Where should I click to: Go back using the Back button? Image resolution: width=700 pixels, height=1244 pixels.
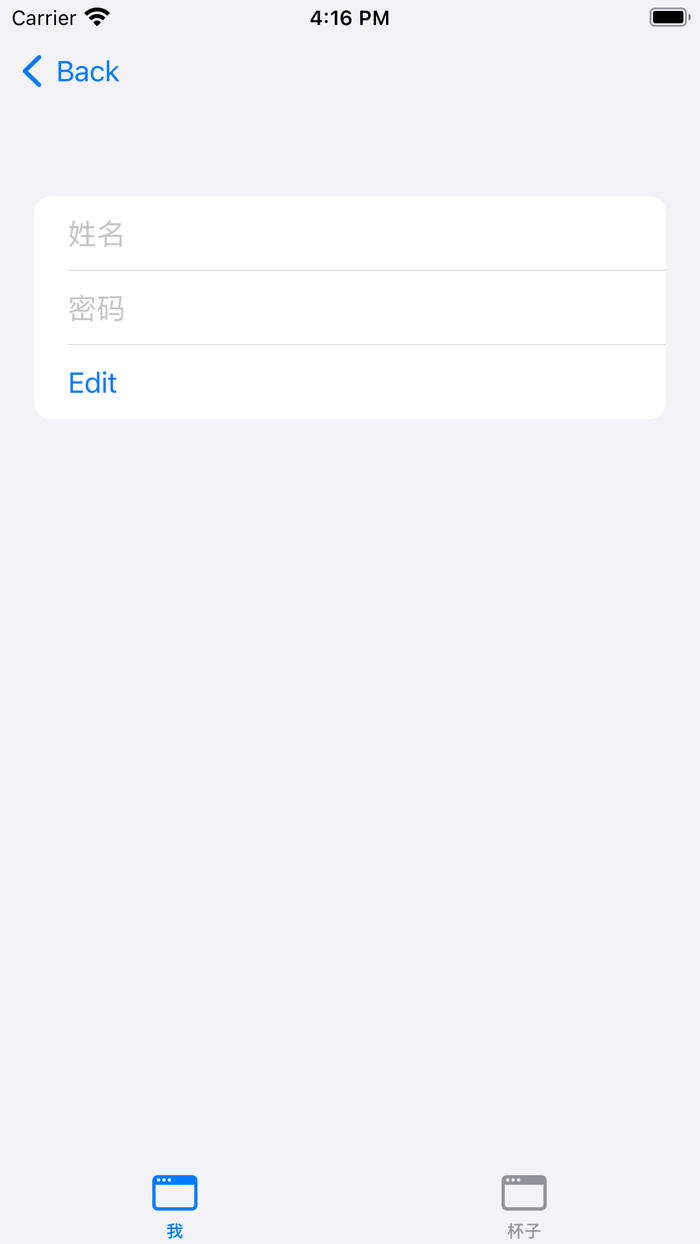point(70,71)
